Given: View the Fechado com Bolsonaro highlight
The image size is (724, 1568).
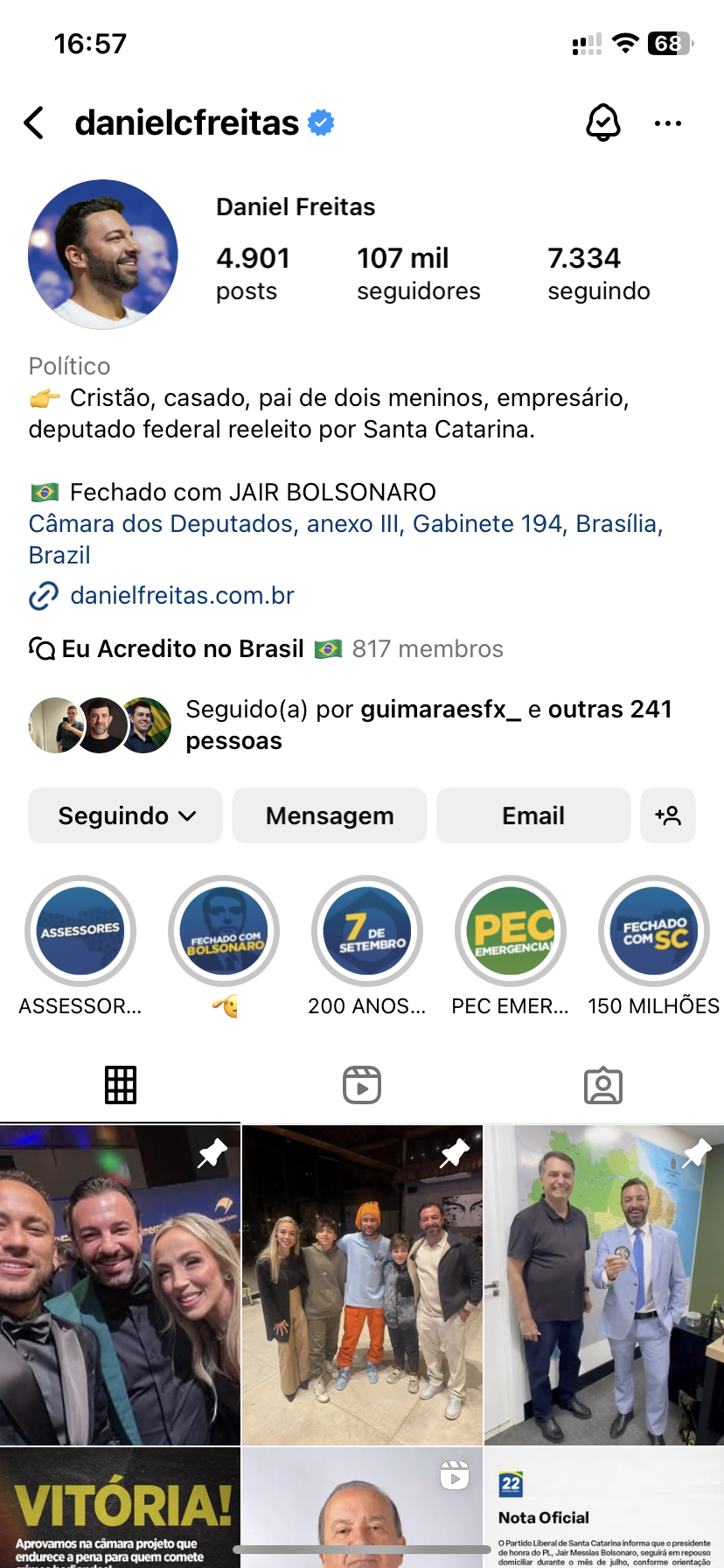Looking at the screenshot, I should 224,931.
